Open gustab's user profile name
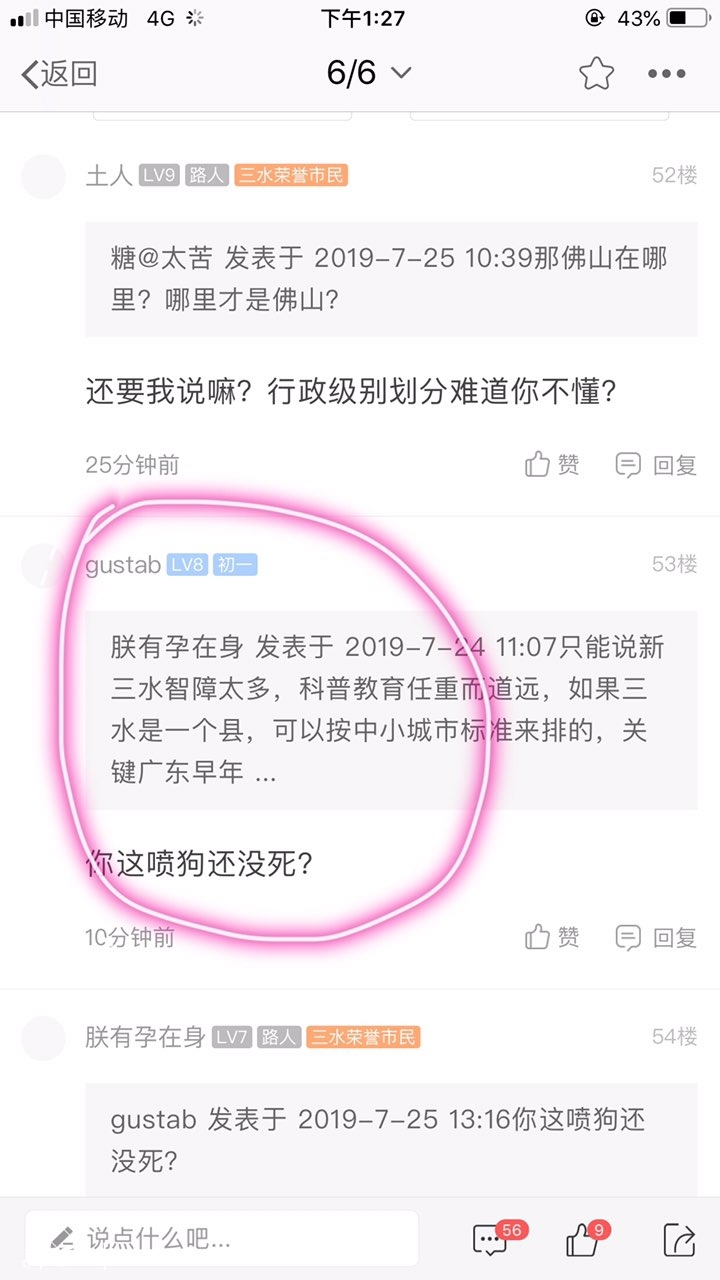Viewport: 720px width, 1280px height. 123,565
